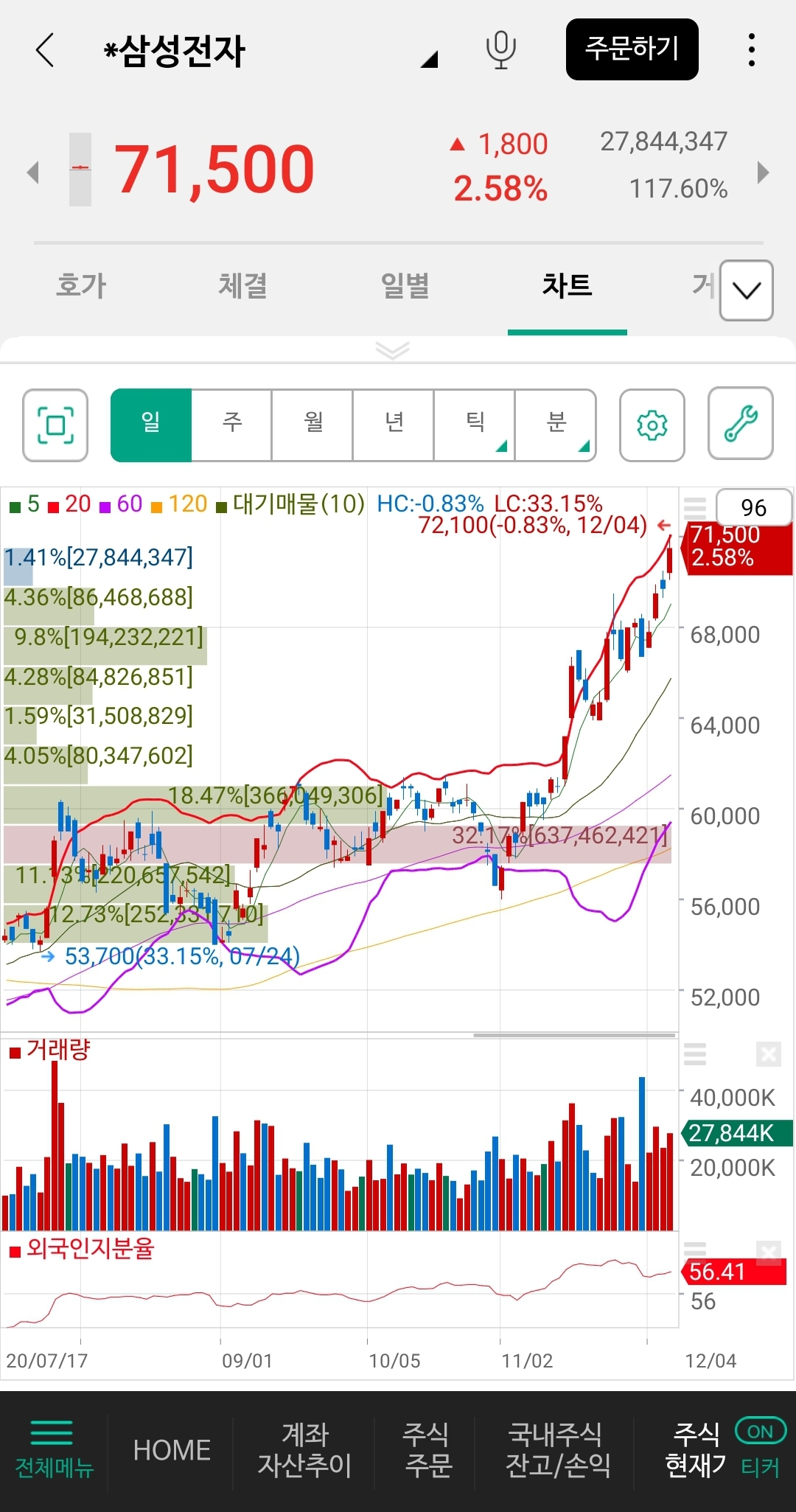
Task: Go back using the top-left arrow
Action: [x=45, y=50]
